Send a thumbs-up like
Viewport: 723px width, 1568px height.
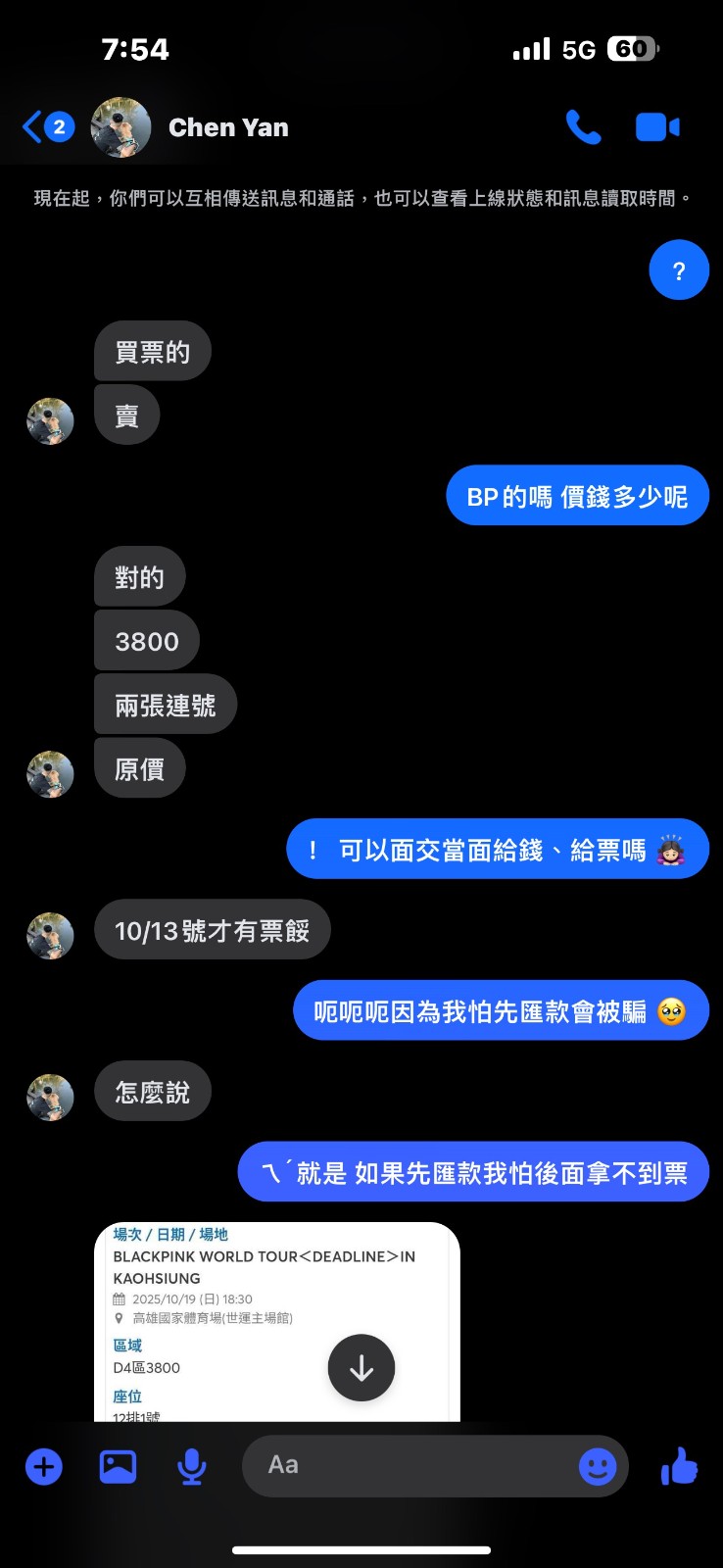(x=679, y=1467)
